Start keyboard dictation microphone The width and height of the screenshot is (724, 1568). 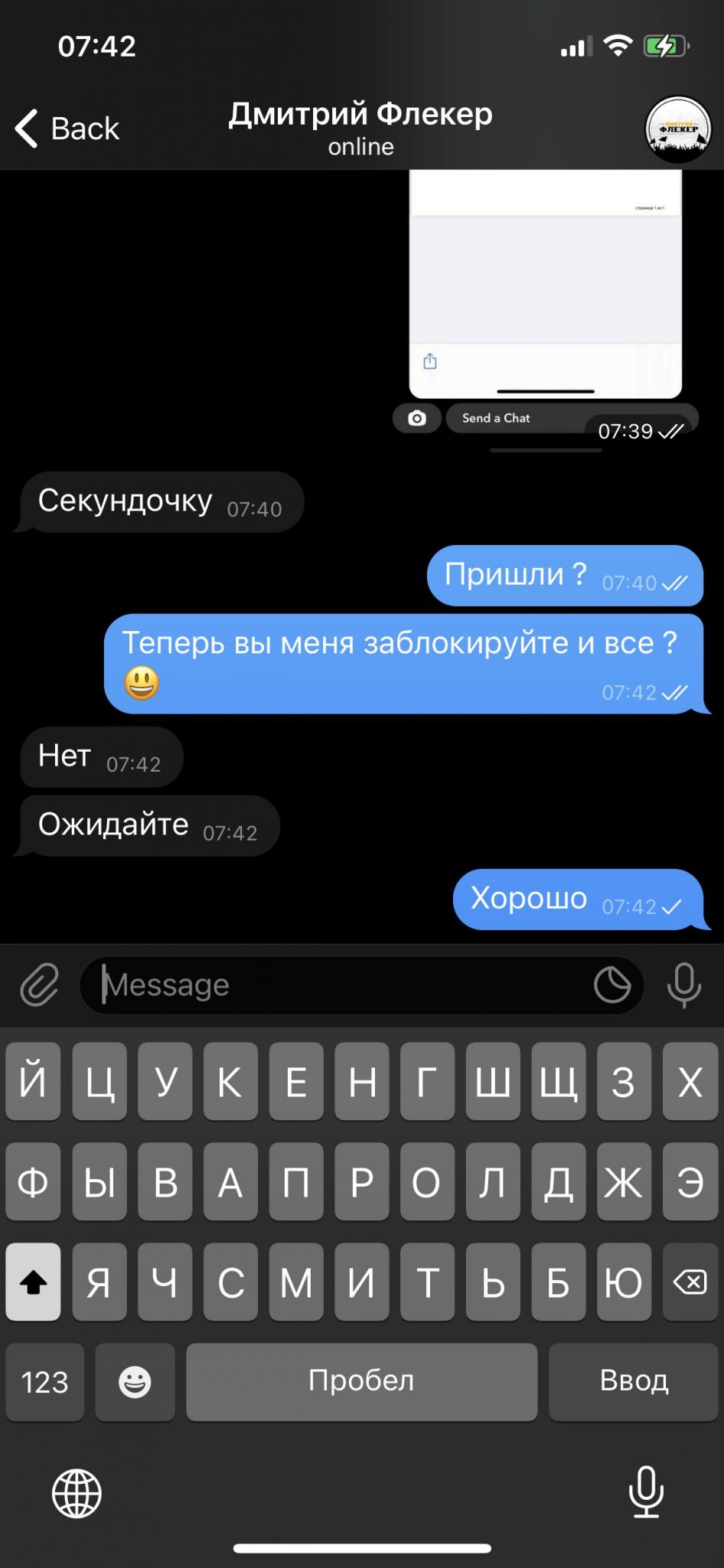pos(646,1491)
